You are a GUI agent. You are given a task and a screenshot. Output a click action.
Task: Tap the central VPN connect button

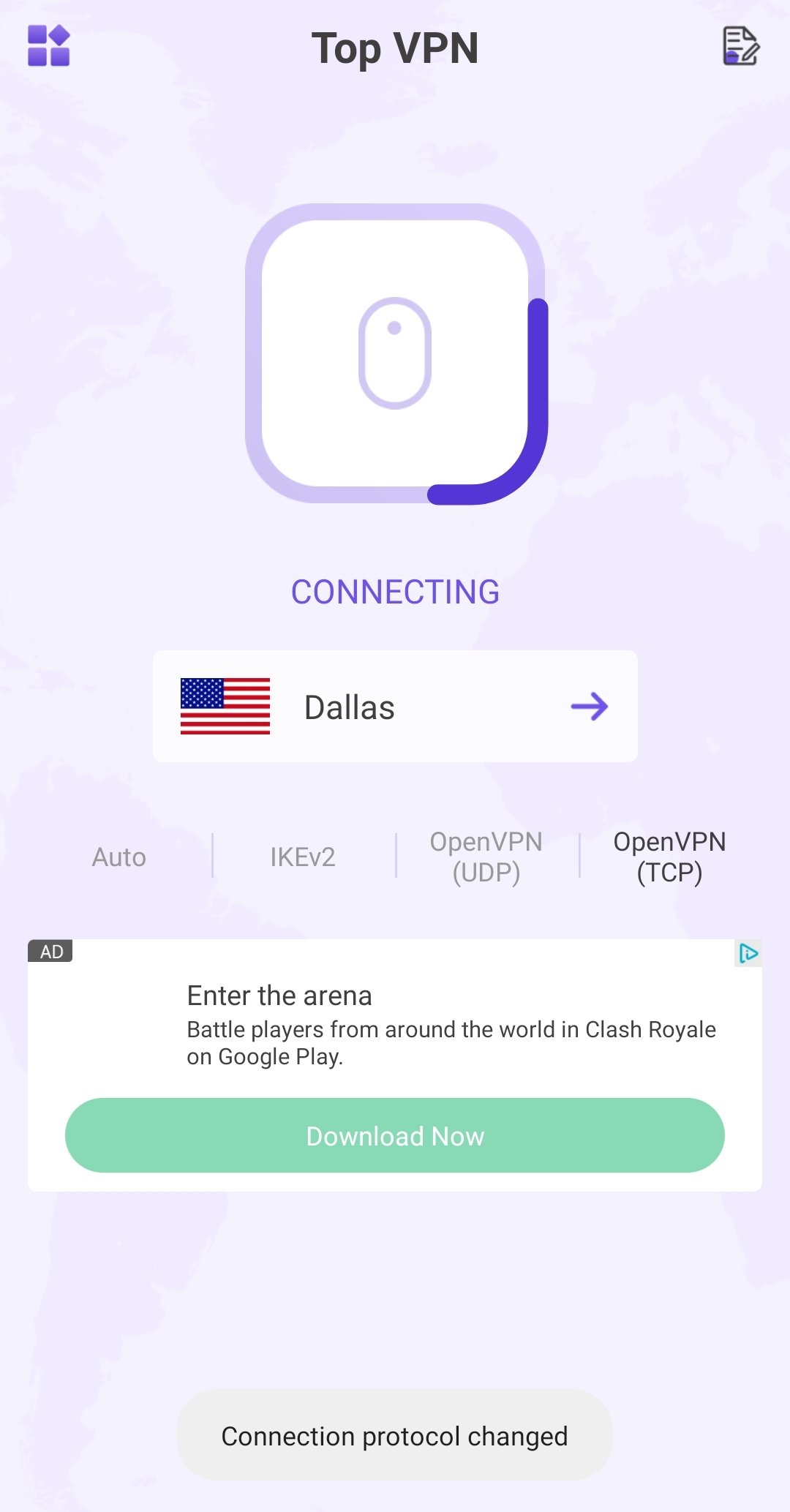[x=396, y=353]
